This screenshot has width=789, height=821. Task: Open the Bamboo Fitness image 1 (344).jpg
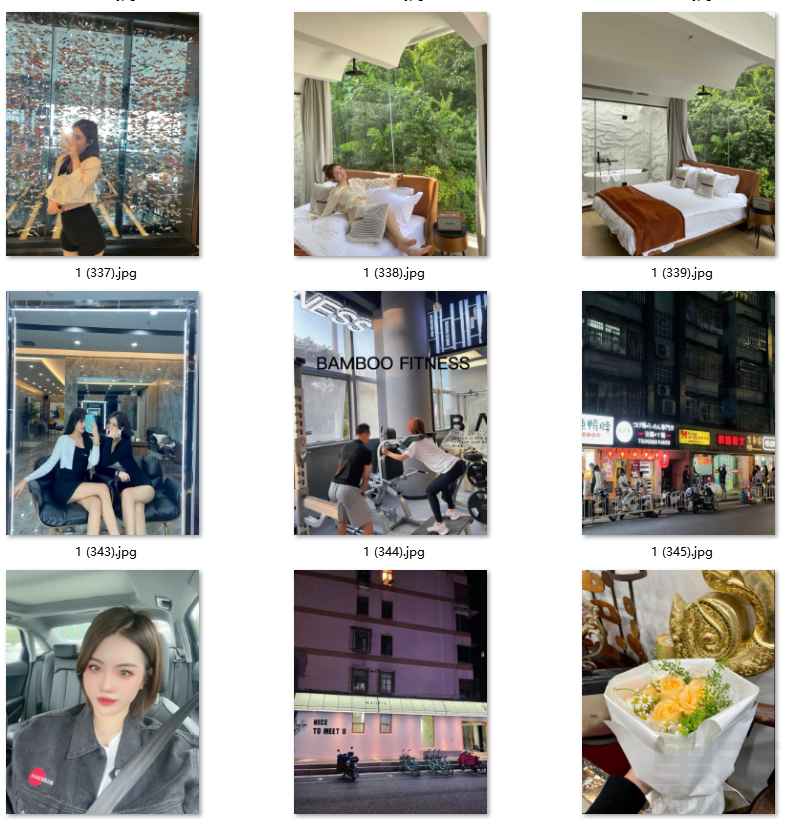390,413
